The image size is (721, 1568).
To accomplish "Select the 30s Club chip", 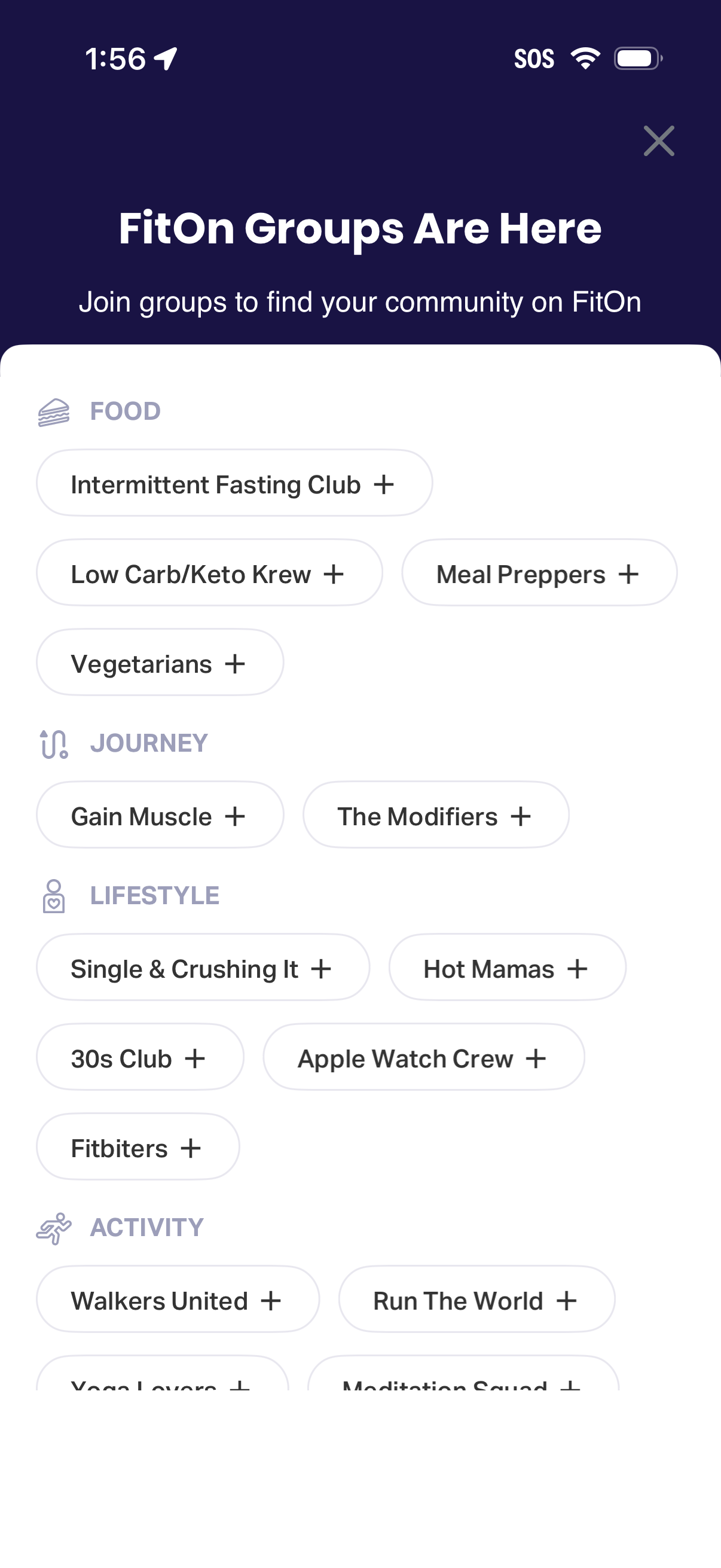I will [139, 1057].
